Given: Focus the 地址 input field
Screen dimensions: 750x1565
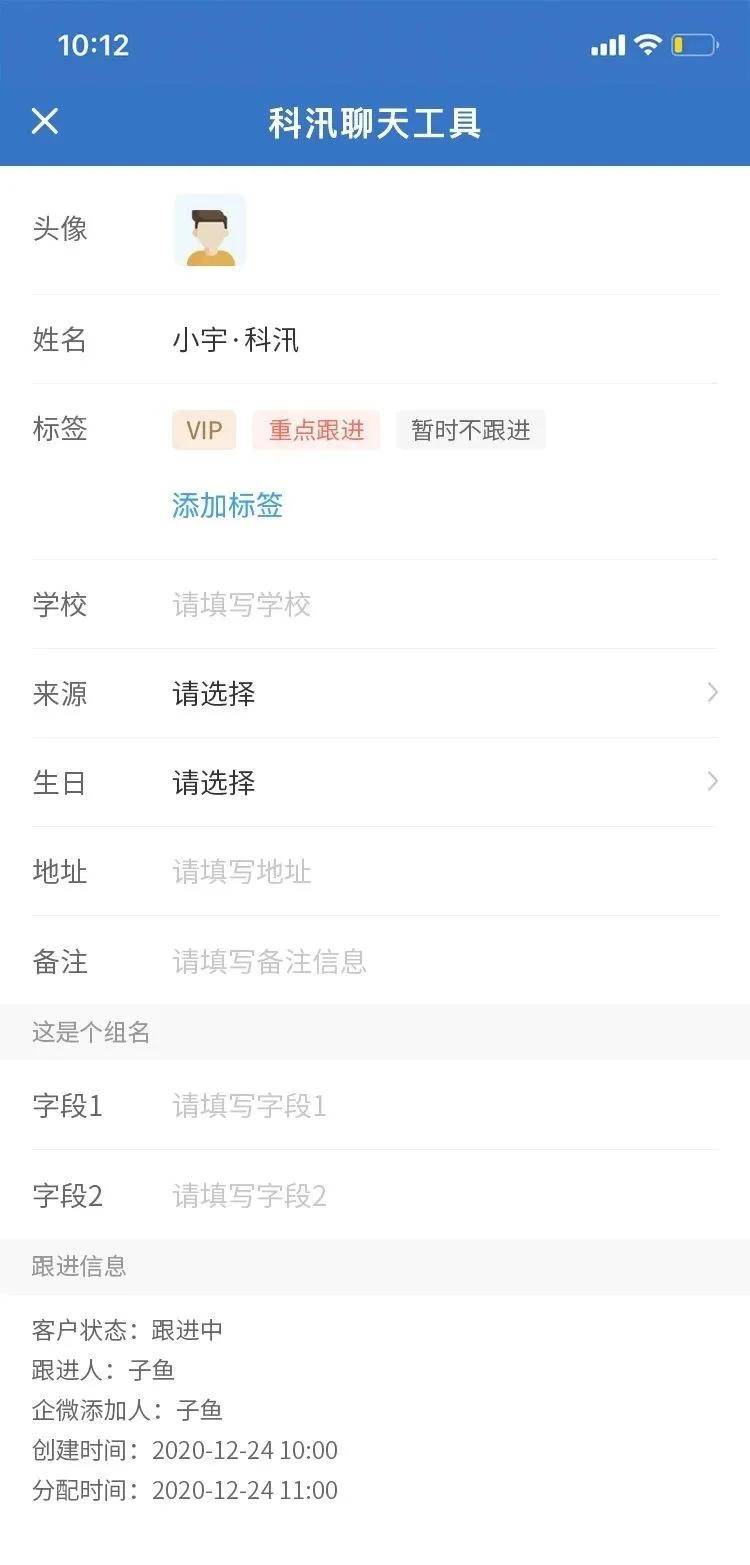Looking at the screenshot, I should pos(440,872).
